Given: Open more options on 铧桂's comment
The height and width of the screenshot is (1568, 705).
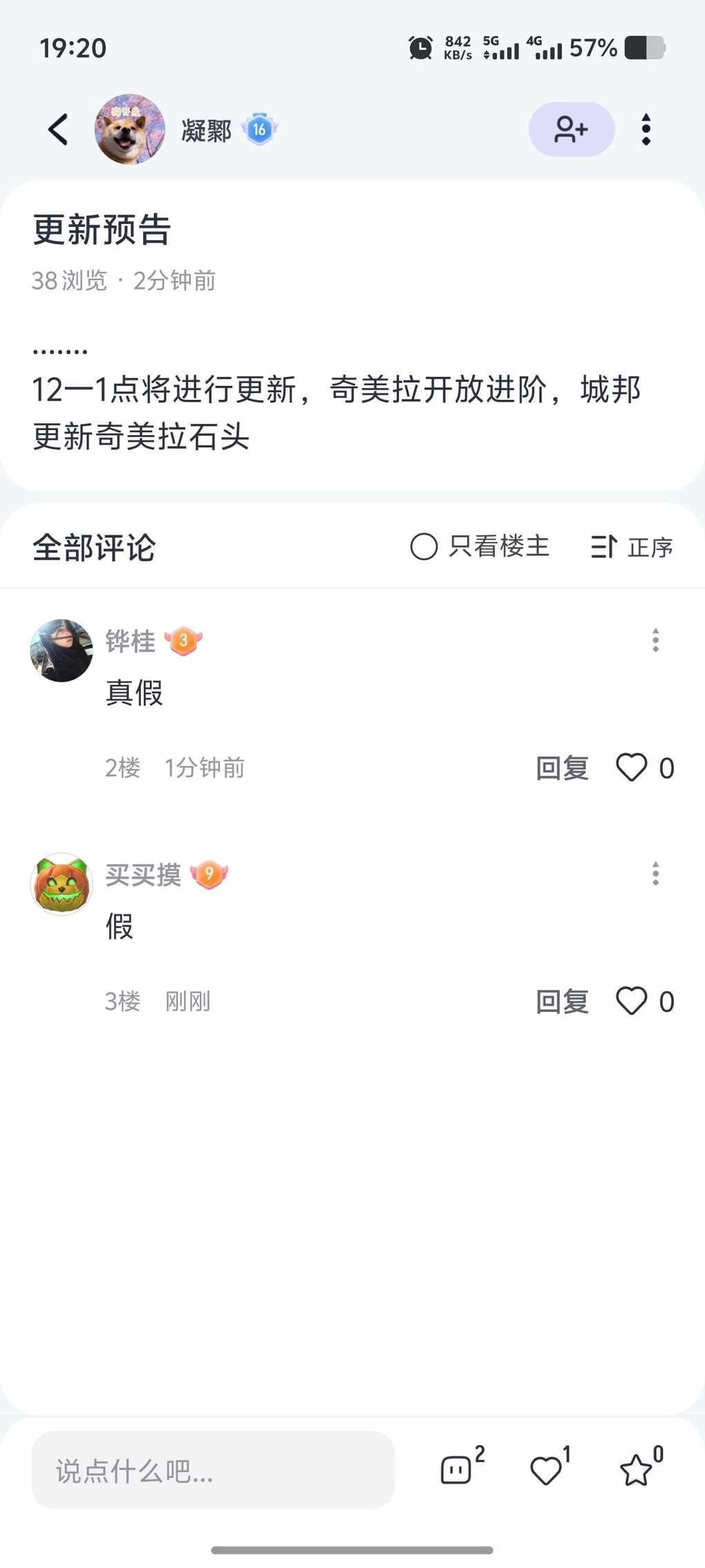Looking at the screenshot, I should [x=655, y=640].
